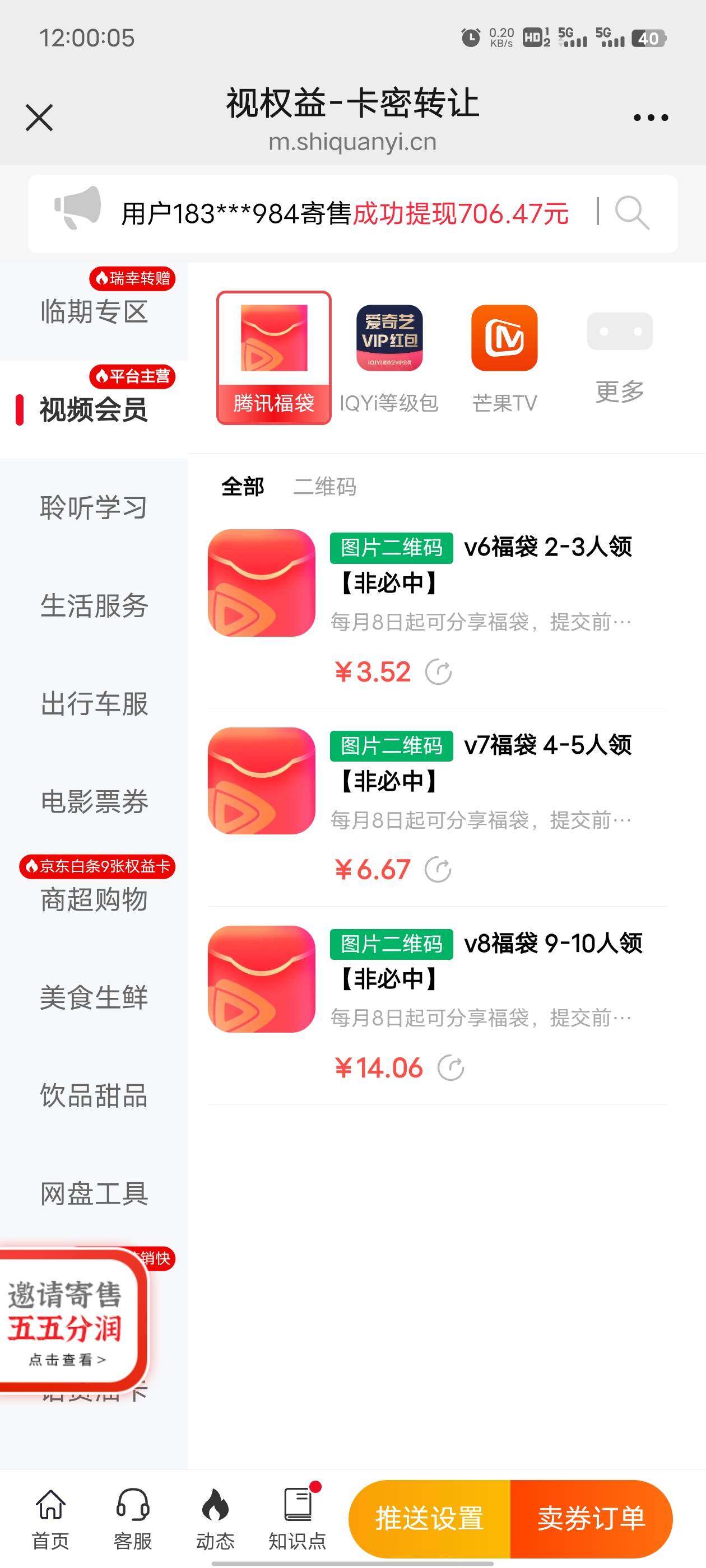Select the 临期专区 category
The width and height of the screenshot is (706, 1568).
[94, 312]
